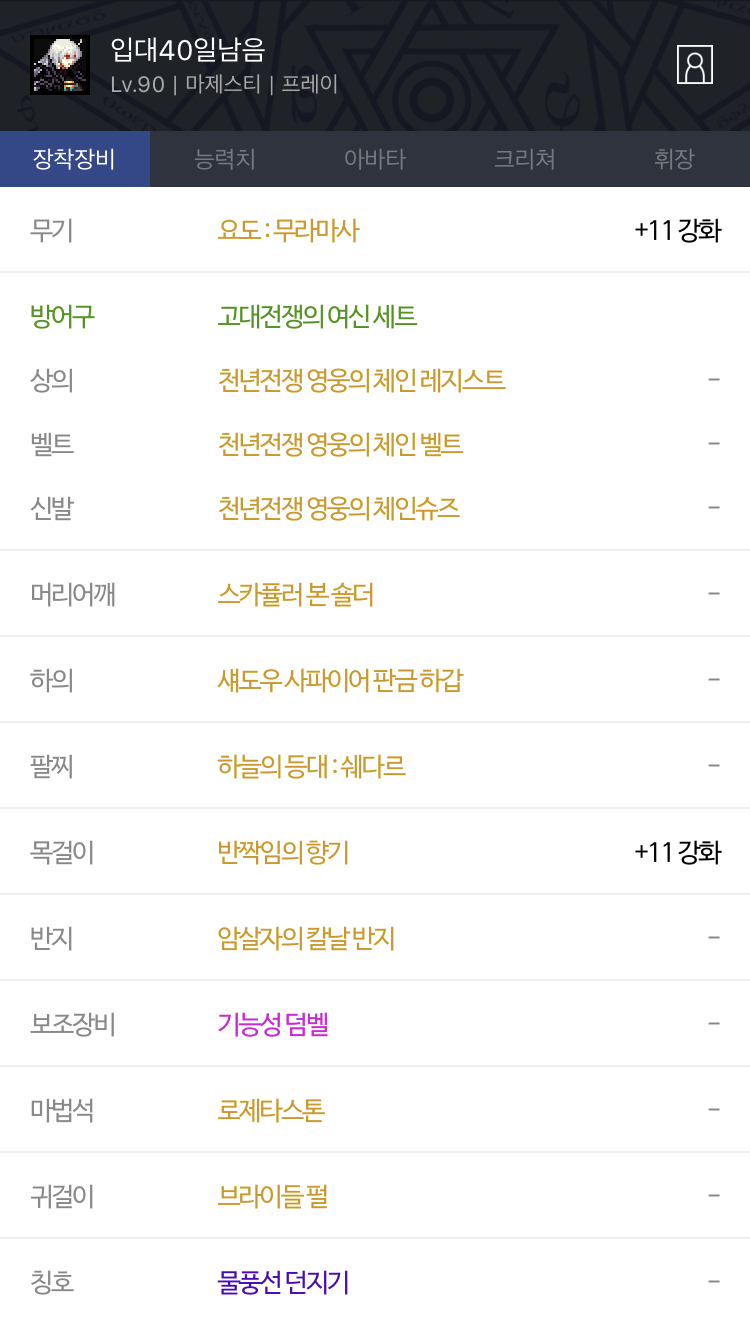Select the 휘장 tab
Viewport: 750px width, 1334px height.
click(675, 159)
